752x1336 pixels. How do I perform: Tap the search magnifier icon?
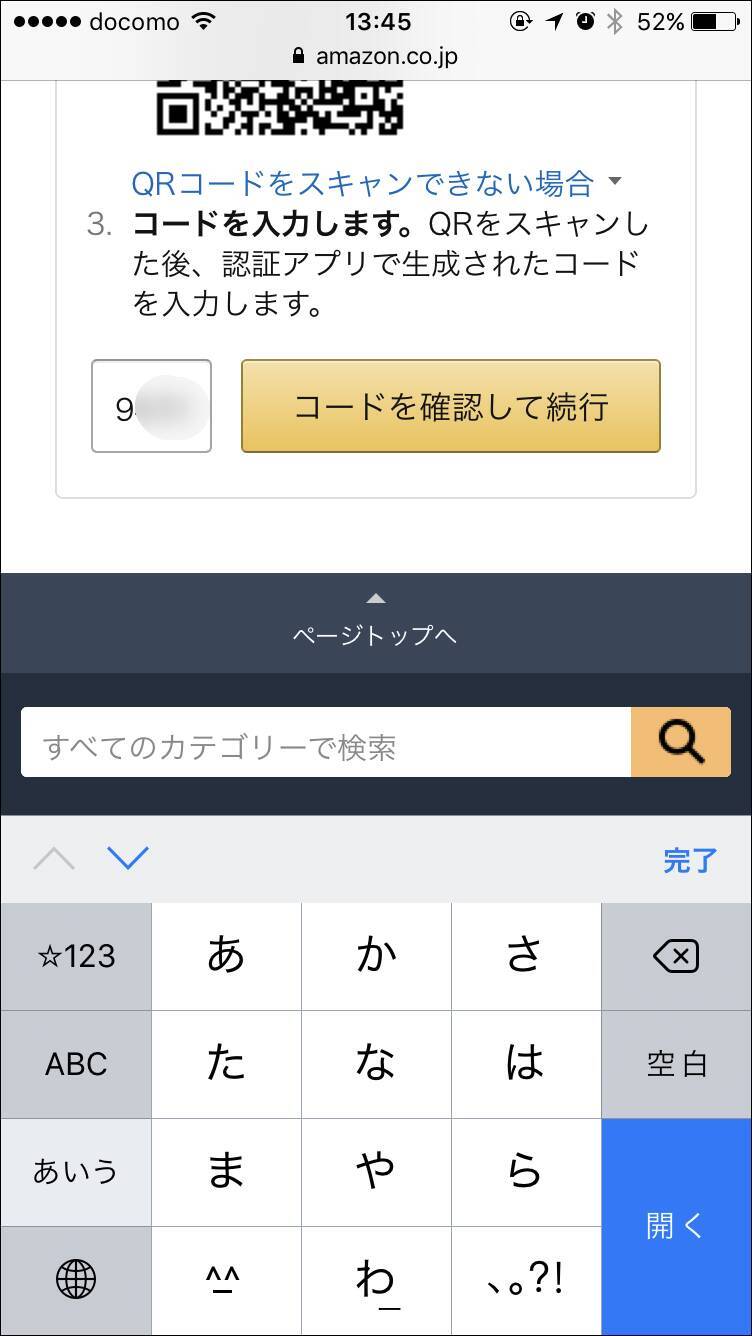(x=681, y=741)
